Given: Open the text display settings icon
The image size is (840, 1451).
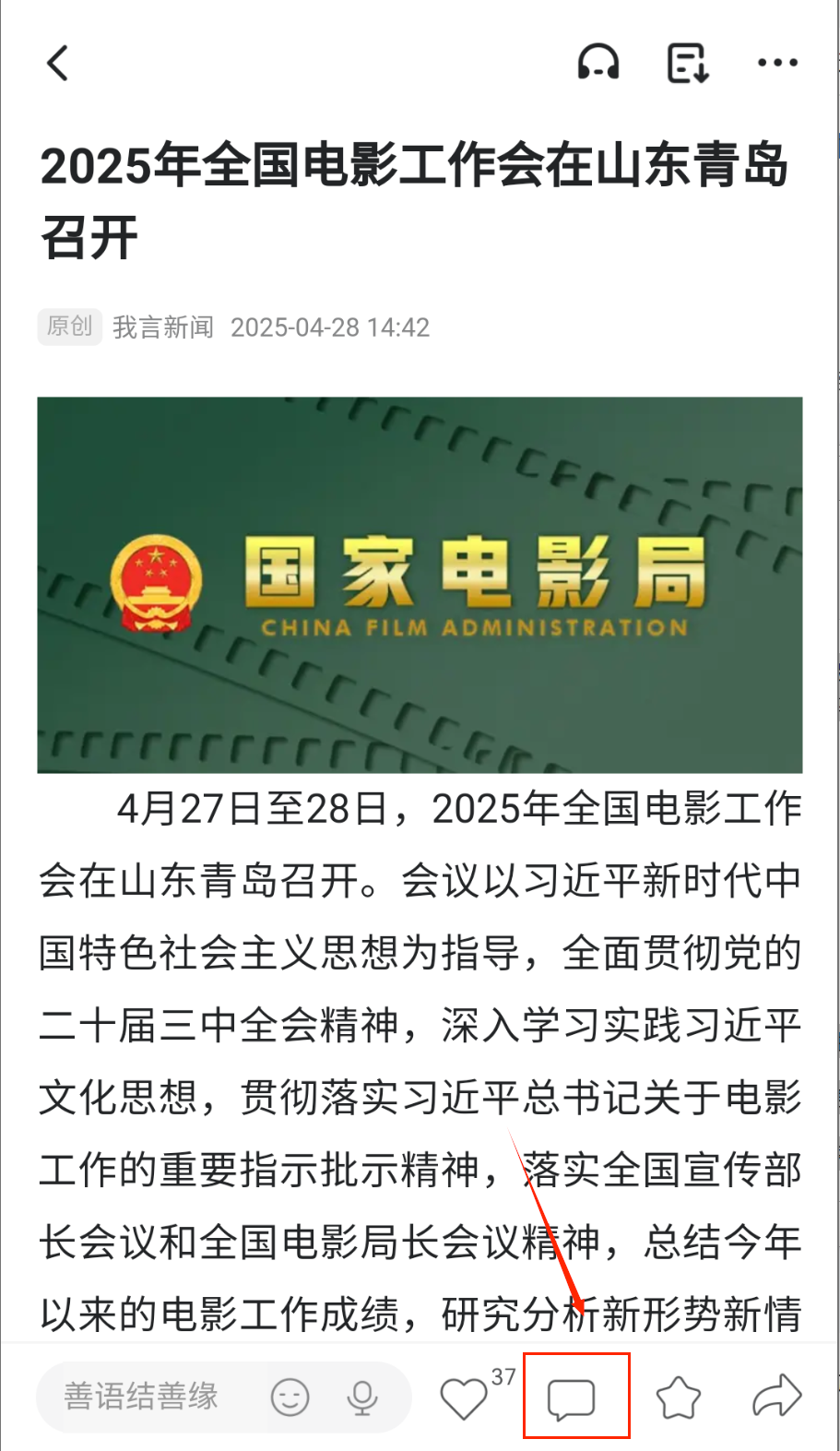Looking at the screenshot, I should (687, 64).
